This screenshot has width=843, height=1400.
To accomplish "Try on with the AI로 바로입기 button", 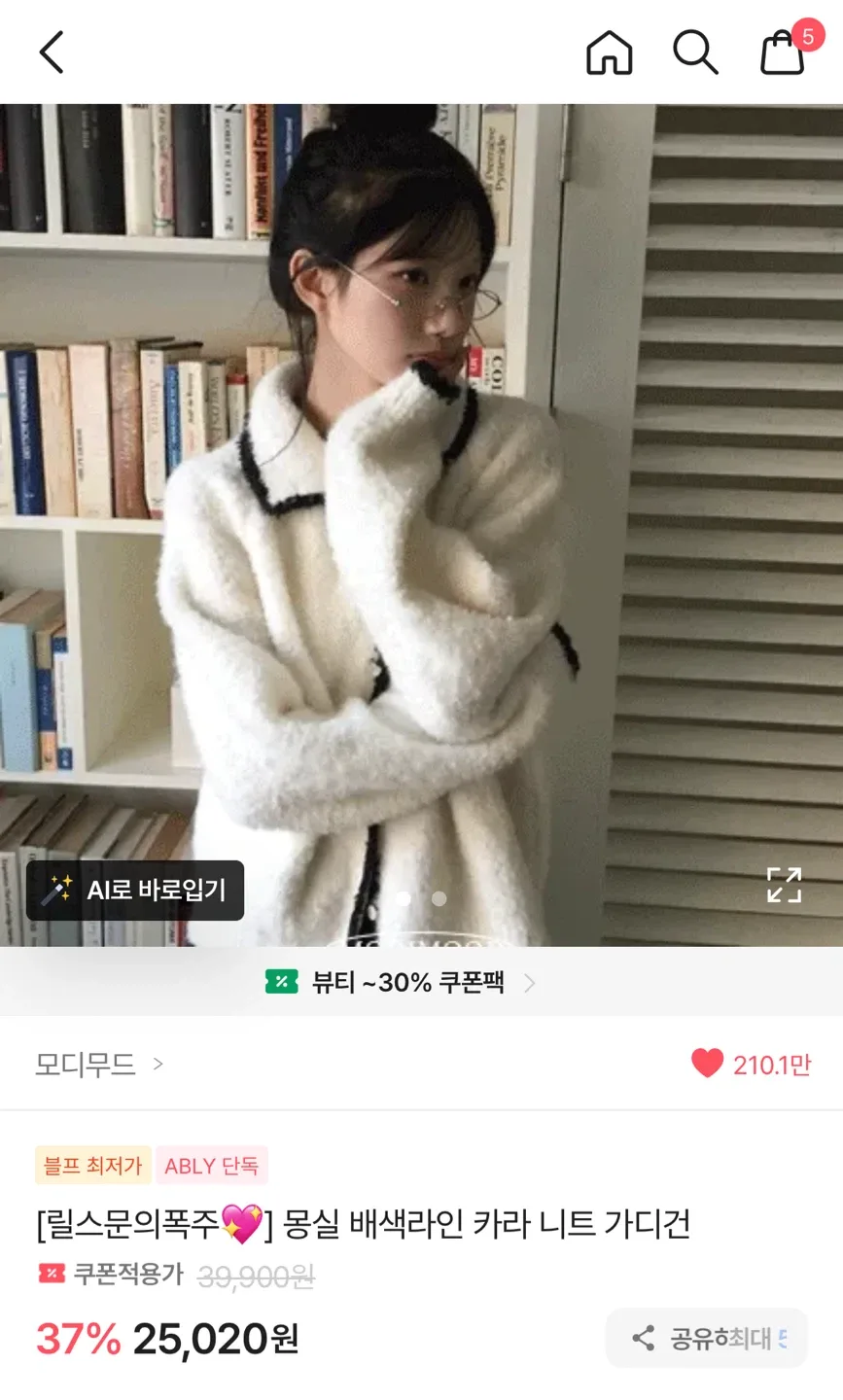I will 135,890.
